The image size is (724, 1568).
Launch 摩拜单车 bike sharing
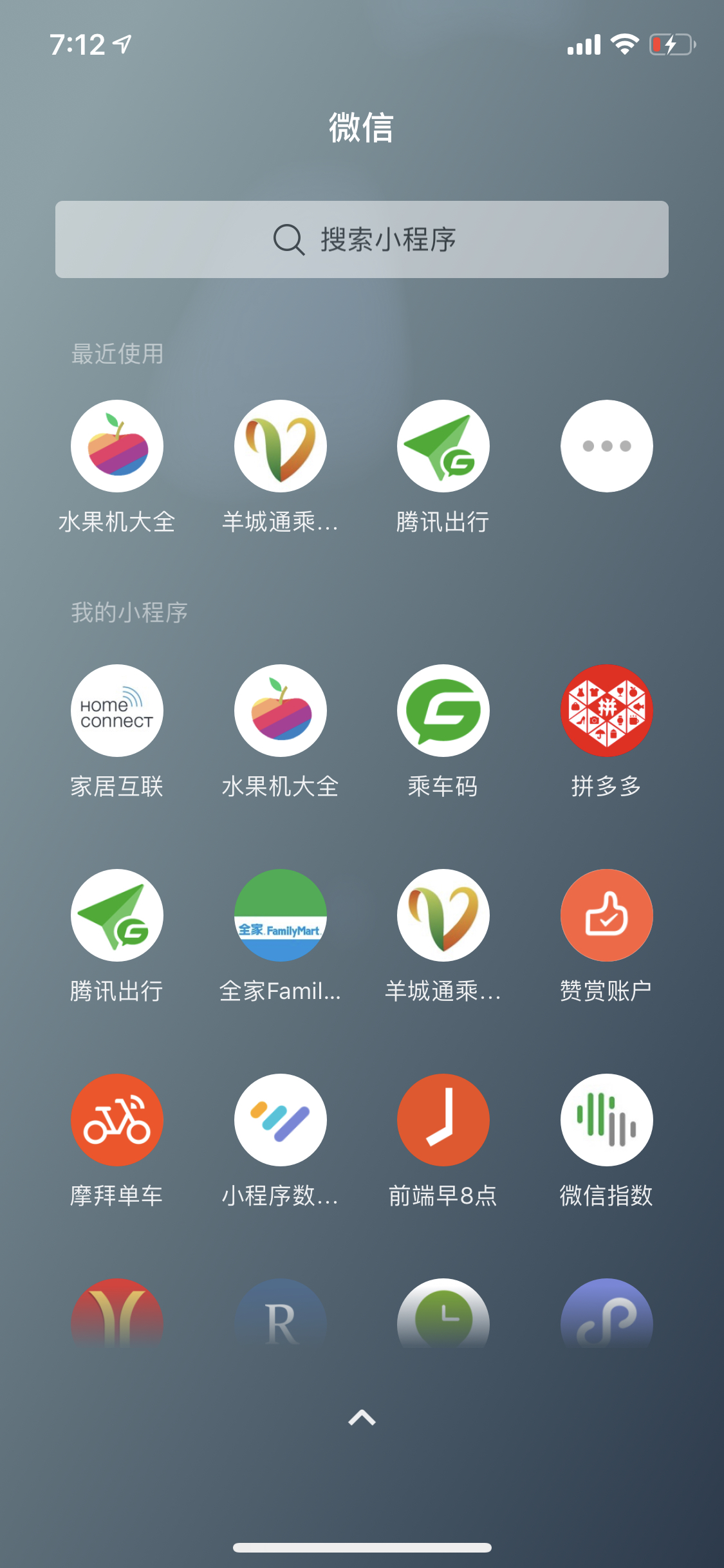click(116, 1120)
